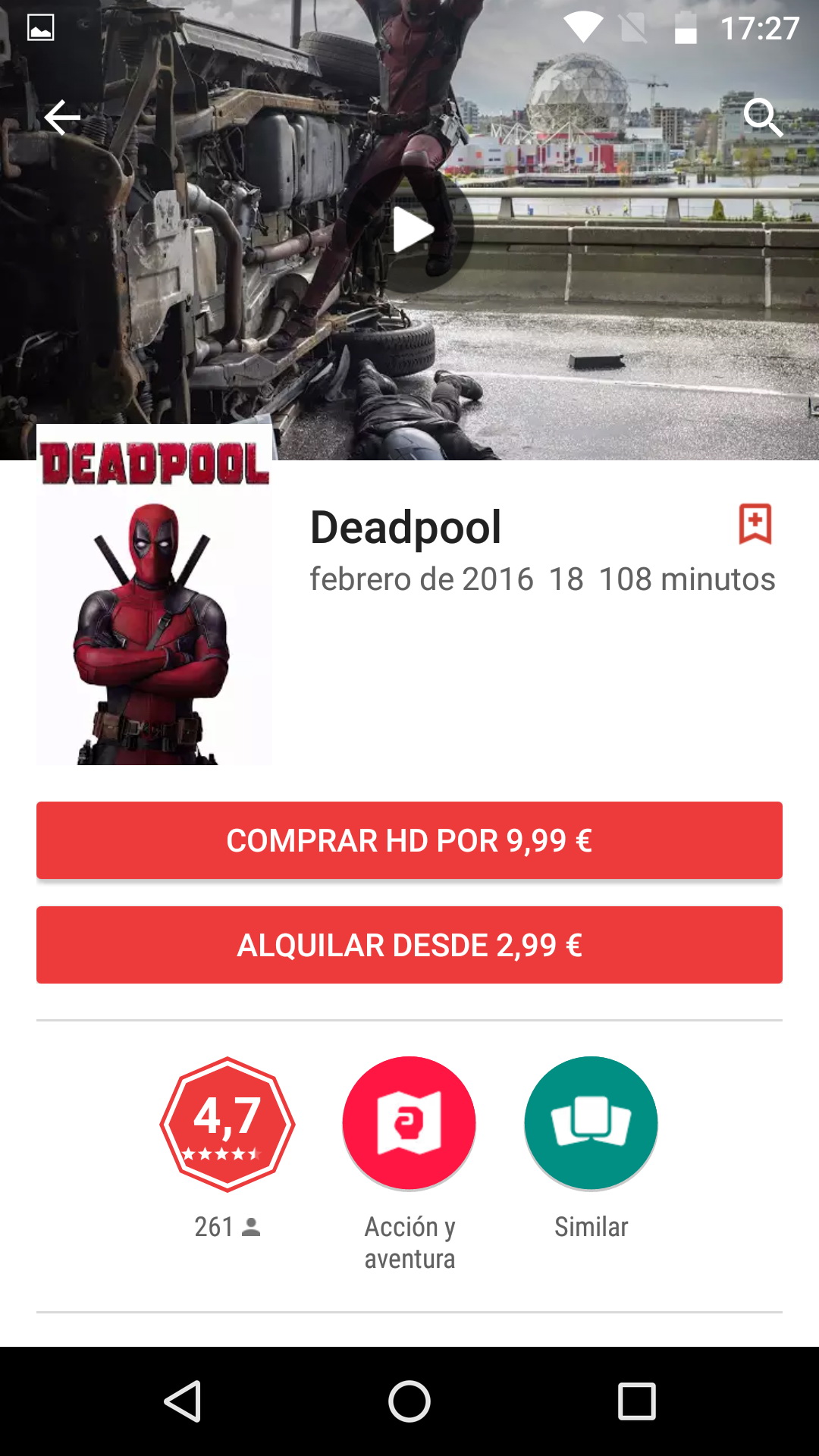
Task: Add Deadpool to the wishlist
Action: tap(755, 524)
